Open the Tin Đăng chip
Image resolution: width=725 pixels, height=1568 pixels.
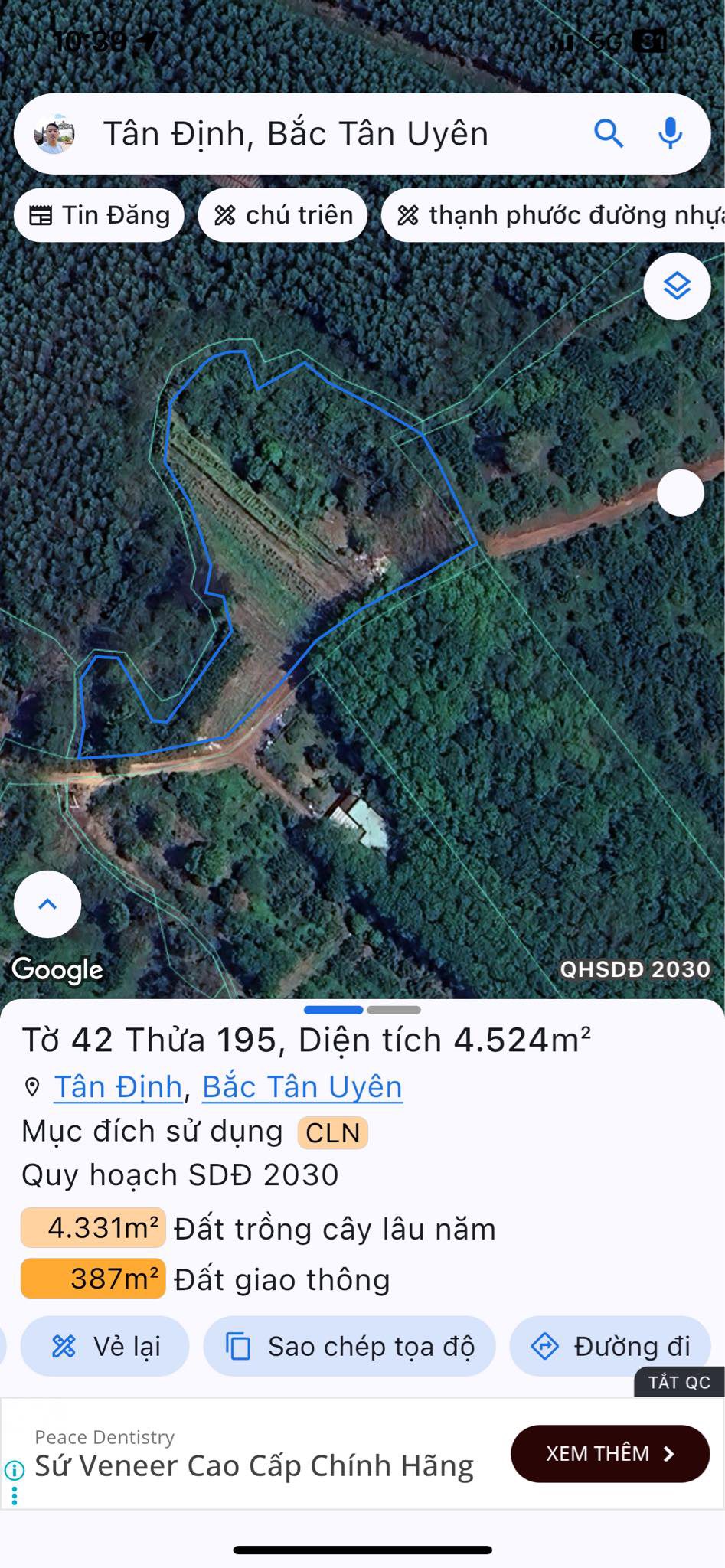(99, 215)
